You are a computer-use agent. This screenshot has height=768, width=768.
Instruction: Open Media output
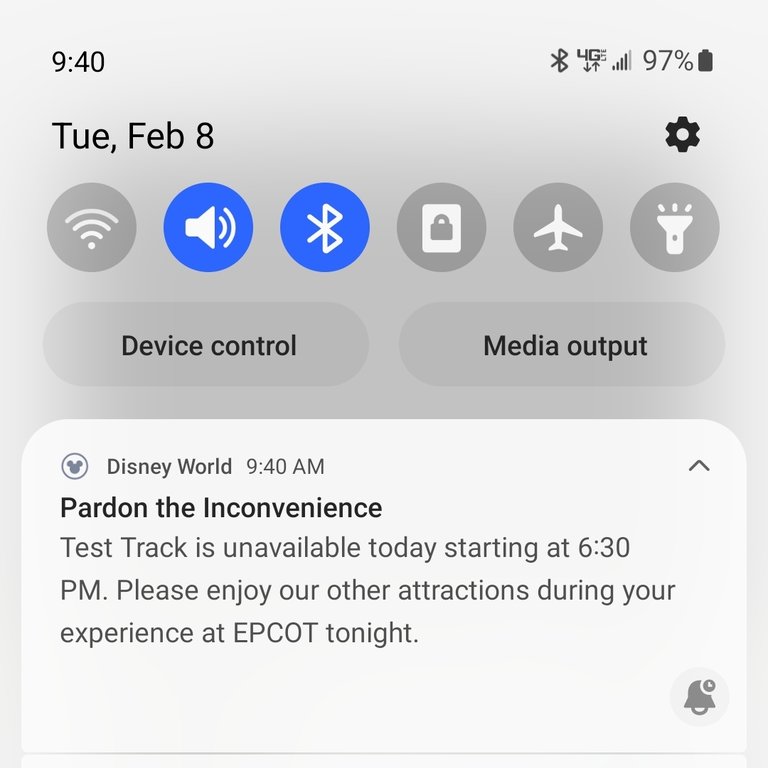564,346
